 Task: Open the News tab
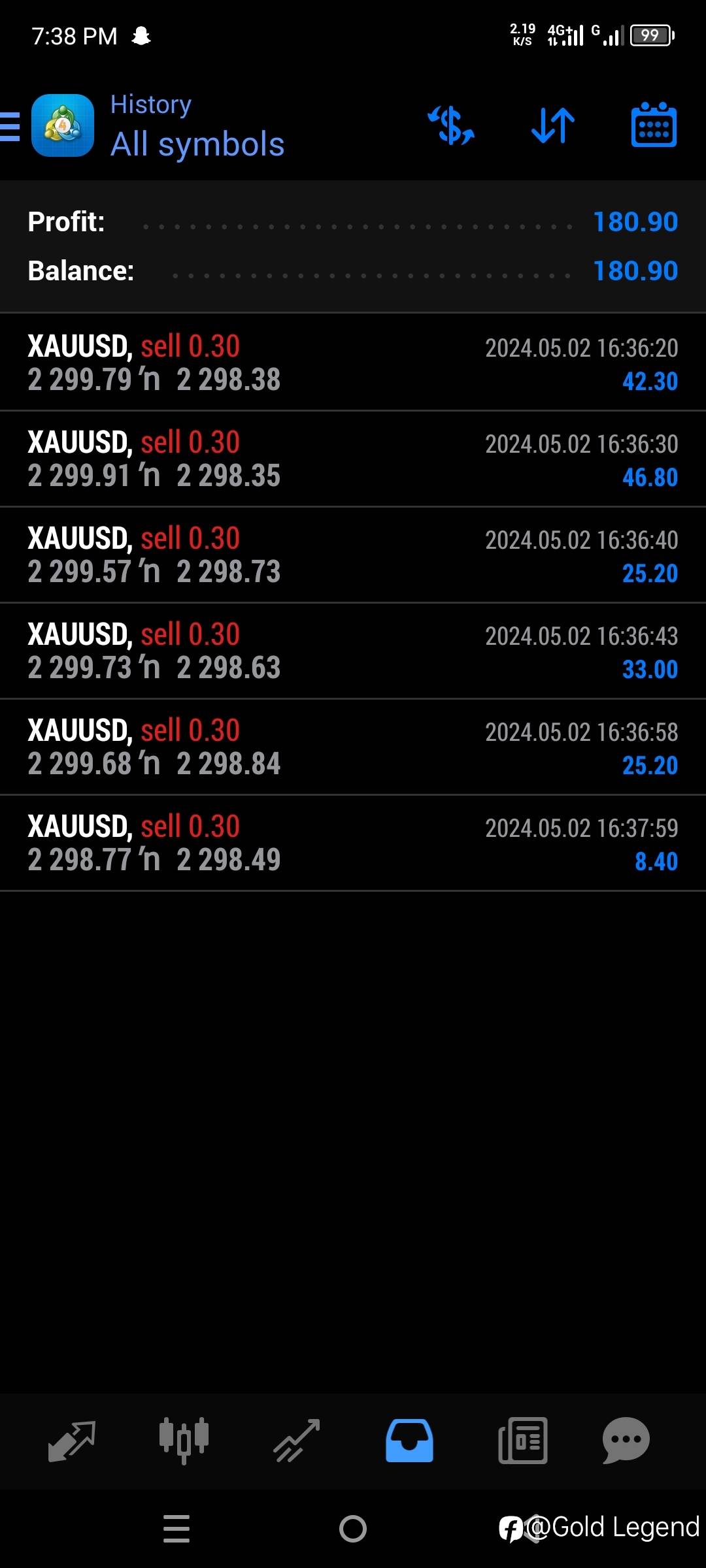522,1441
